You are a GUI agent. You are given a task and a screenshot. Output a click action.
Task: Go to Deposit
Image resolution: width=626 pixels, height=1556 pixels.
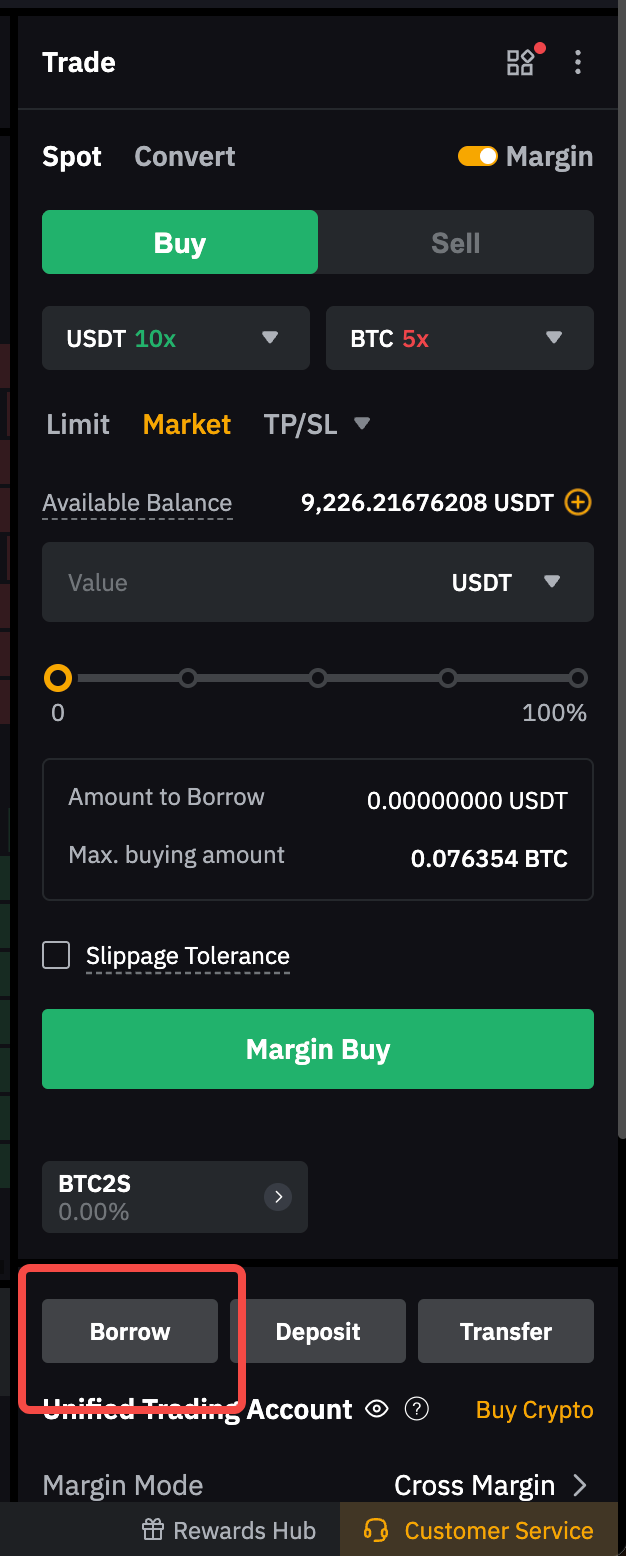tap(318, 1331)
